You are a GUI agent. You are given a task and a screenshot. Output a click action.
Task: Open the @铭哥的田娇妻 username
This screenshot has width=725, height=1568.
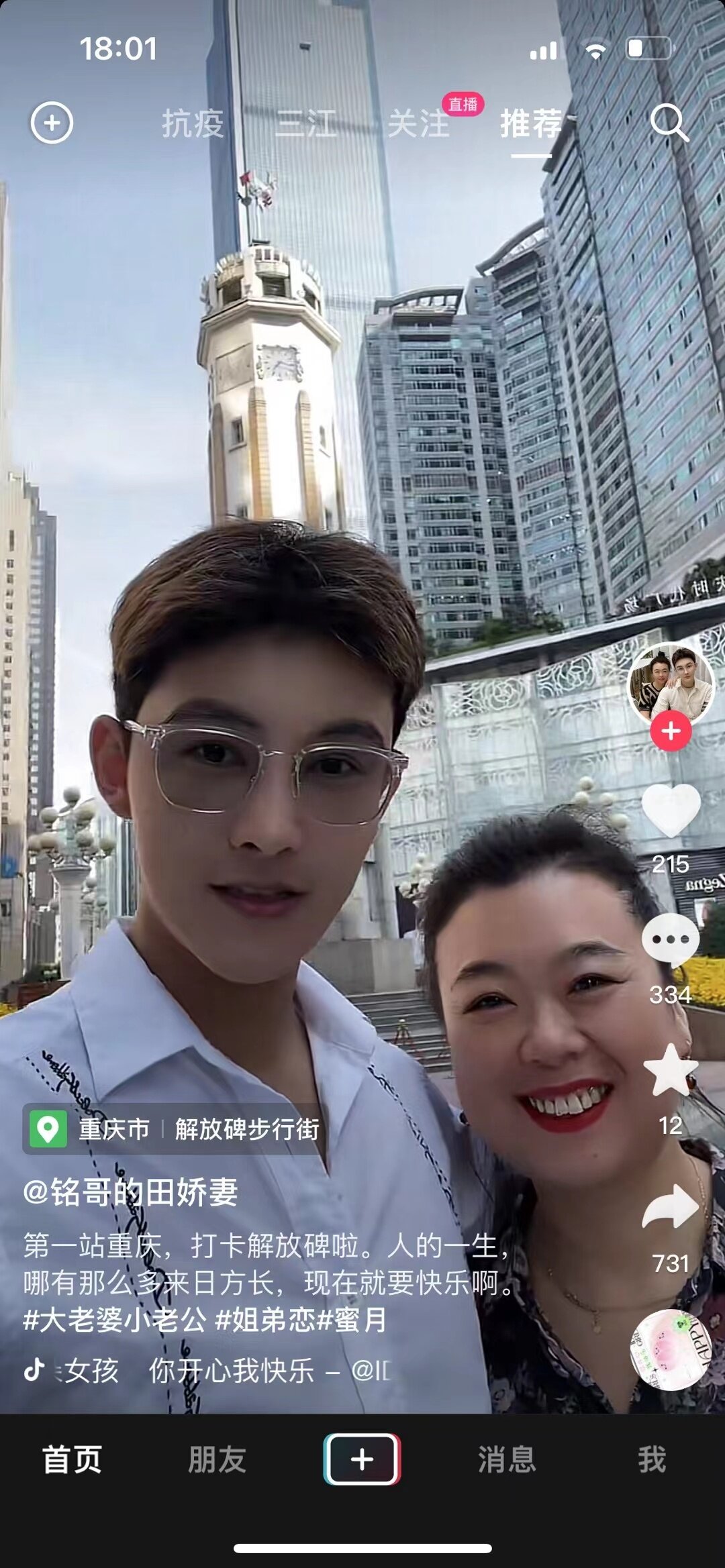130,1192
